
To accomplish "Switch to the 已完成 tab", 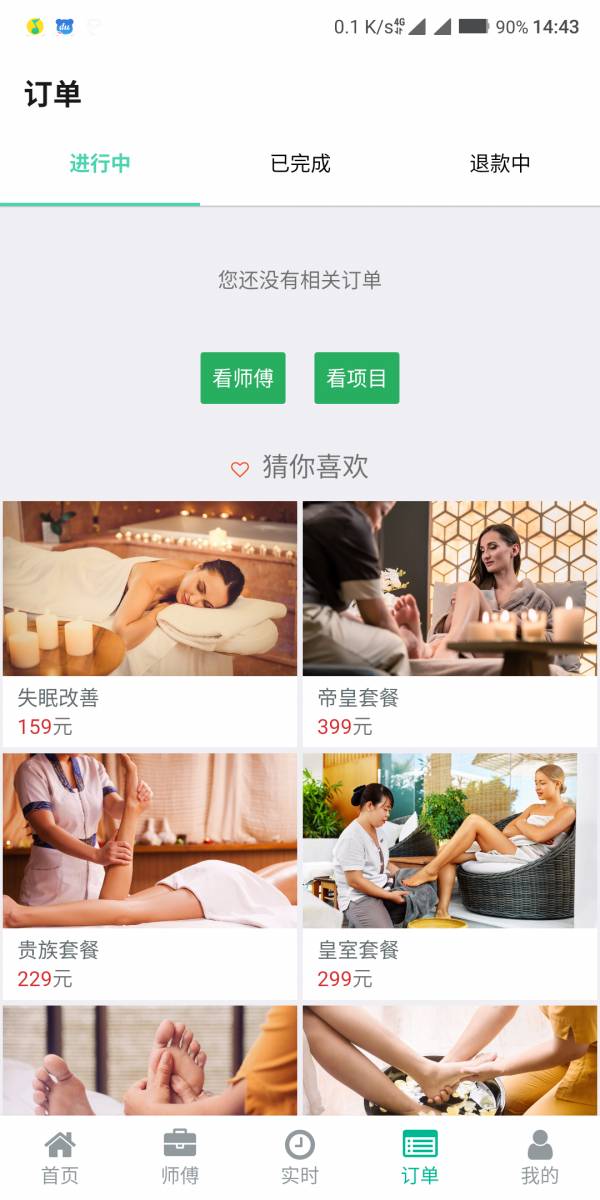I will [x=300, y=164].
